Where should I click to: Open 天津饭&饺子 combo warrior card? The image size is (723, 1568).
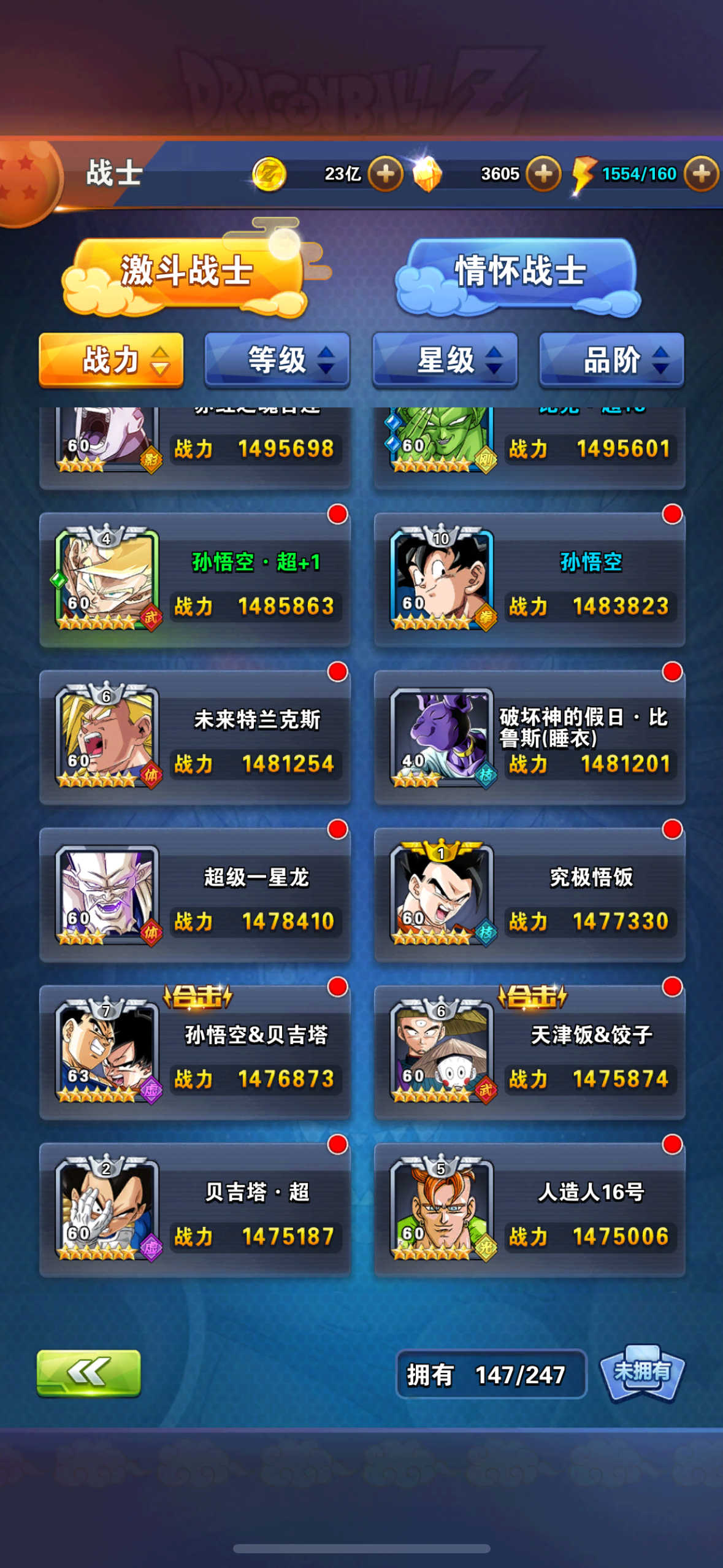click(529, 1053)
